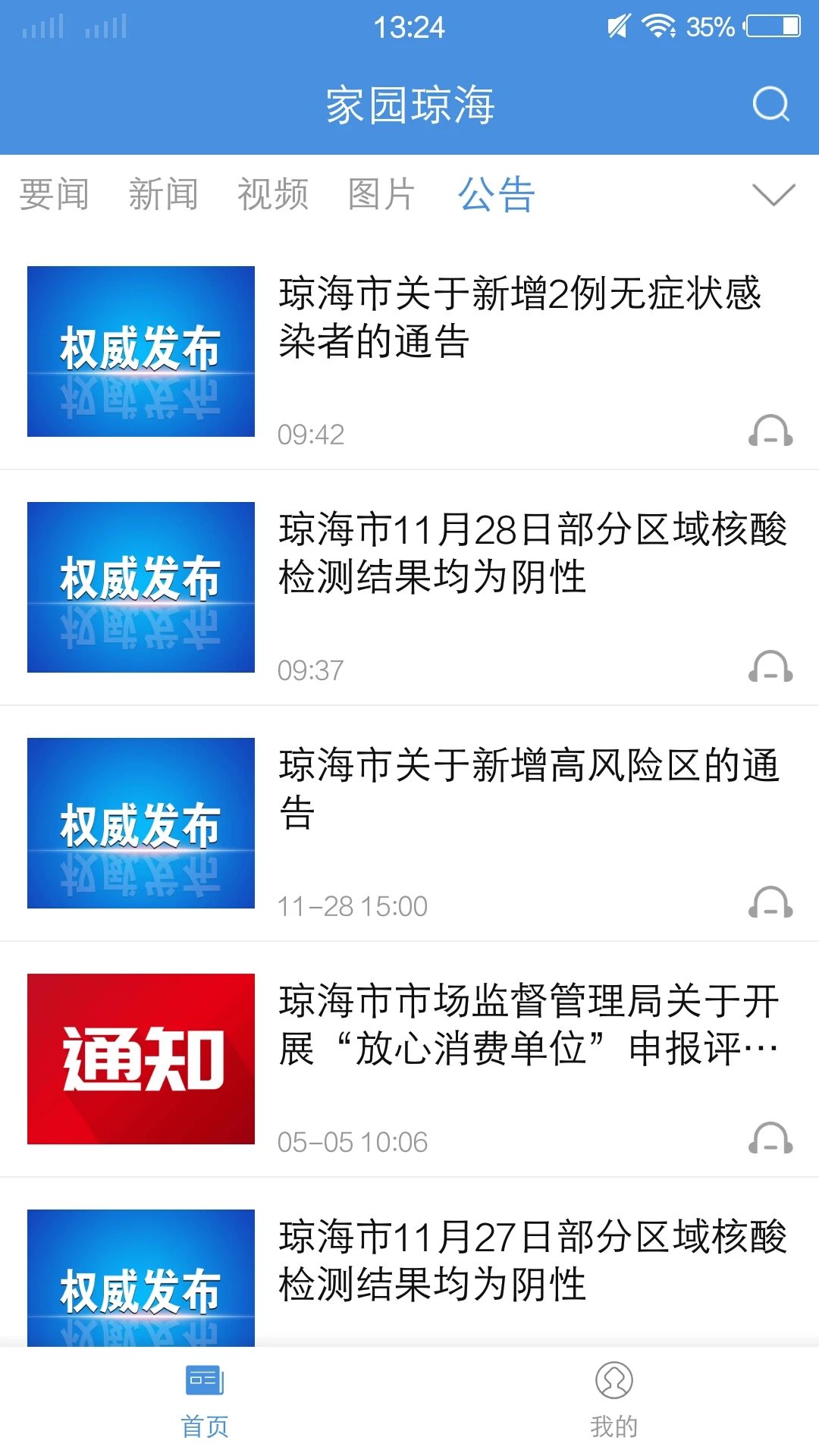Viewport: 819px width, 1456px height.
Task: Select the 首页 home icon in bottom navigation
Action: click(x=203, y=1399)
